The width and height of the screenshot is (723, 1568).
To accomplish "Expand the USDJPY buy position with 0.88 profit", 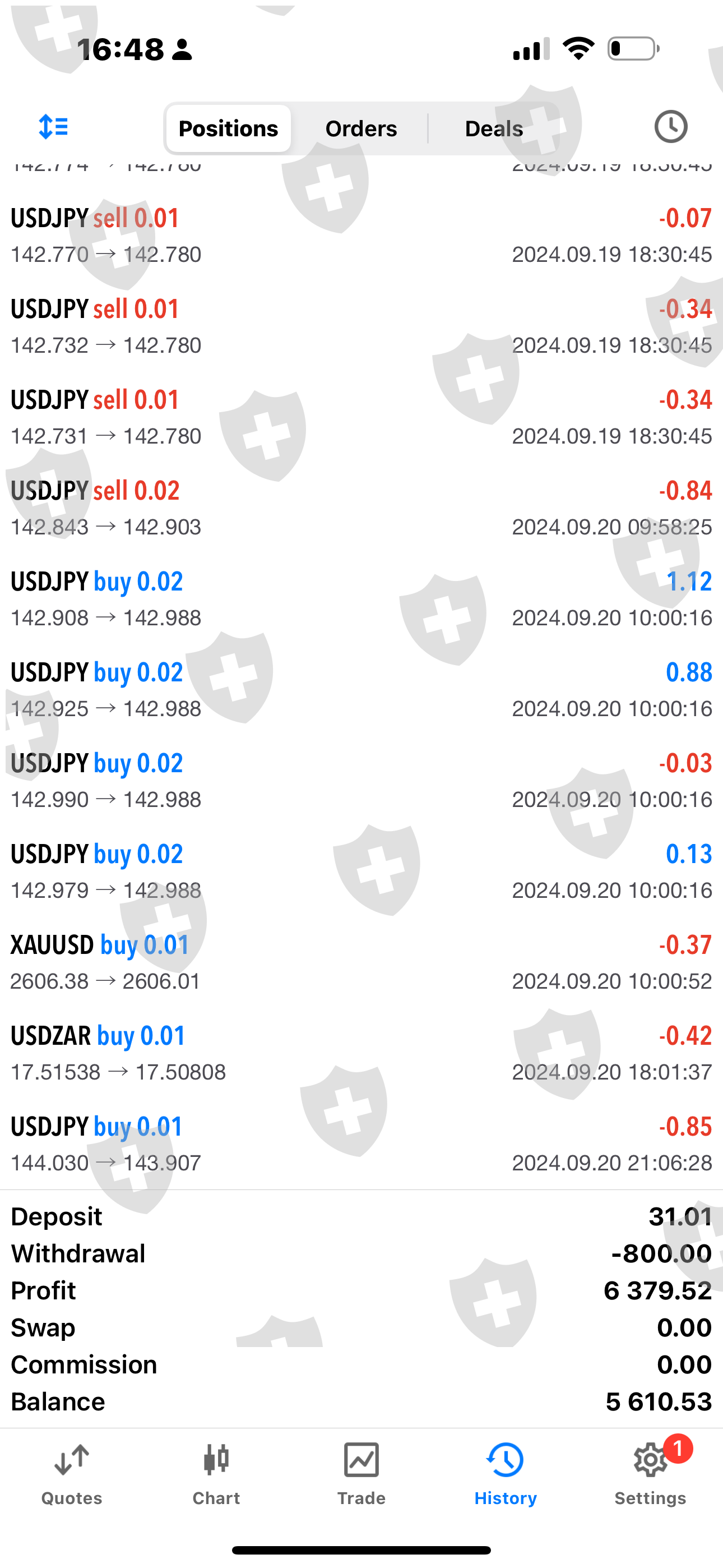I will tap(361, 690).
